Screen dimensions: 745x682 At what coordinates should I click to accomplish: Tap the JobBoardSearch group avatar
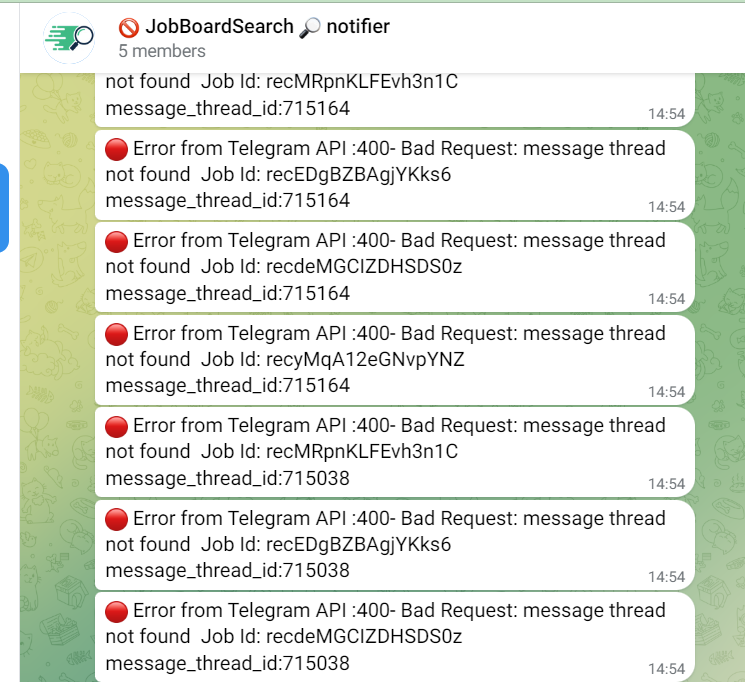click(x=69, y=38)
